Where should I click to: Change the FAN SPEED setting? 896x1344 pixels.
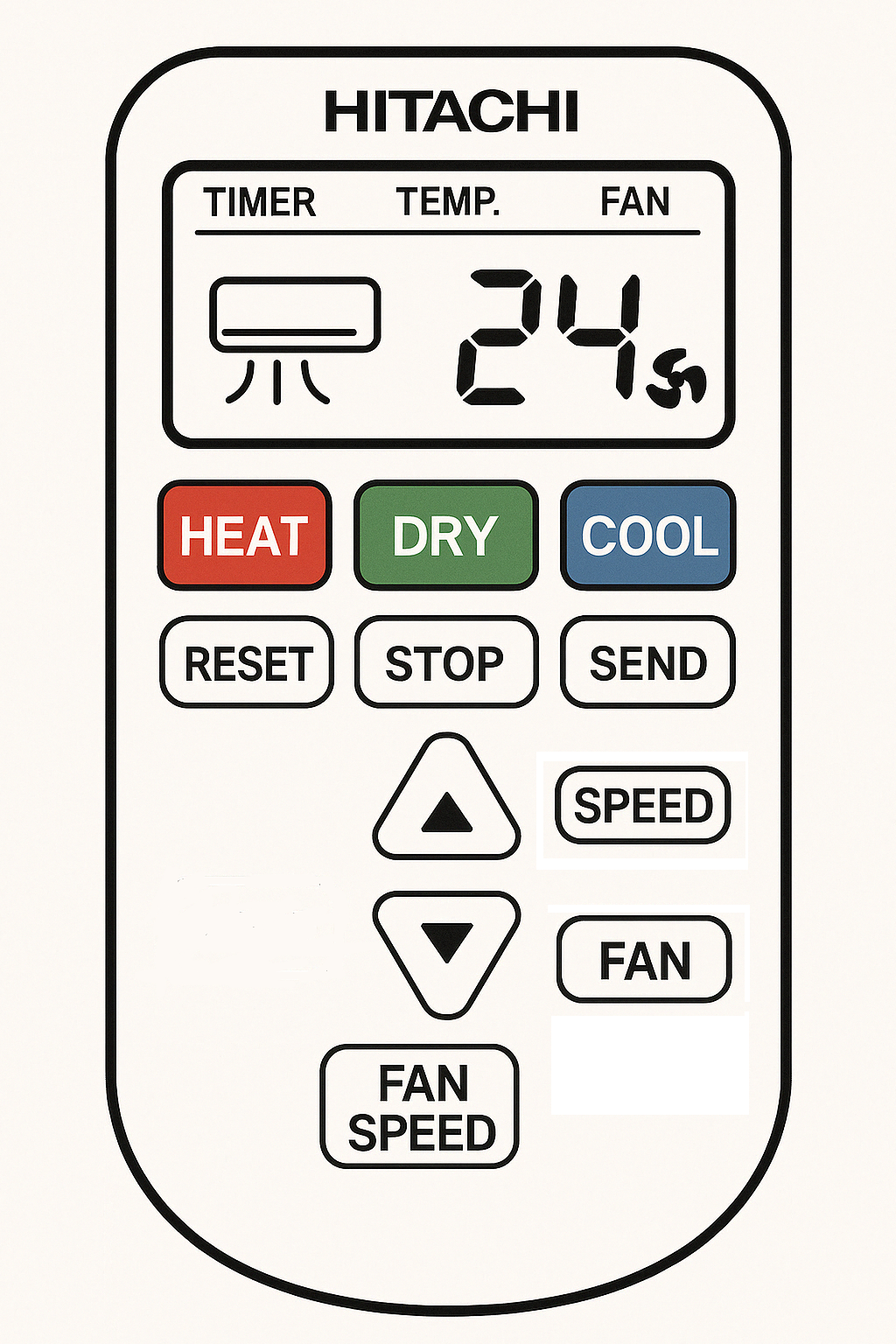420,1107
